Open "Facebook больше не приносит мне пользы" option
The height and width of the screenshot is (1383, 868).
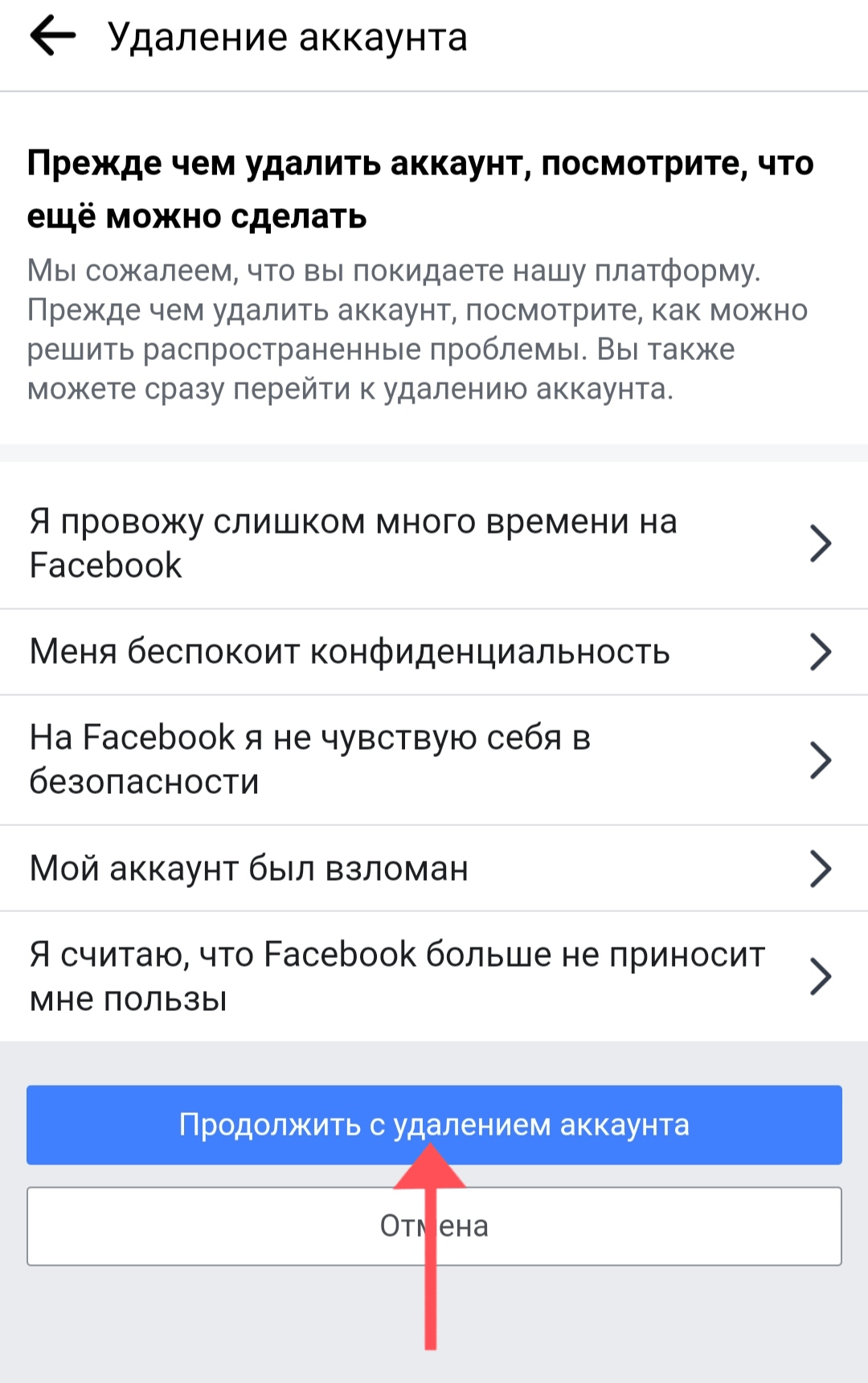(432, 976)
